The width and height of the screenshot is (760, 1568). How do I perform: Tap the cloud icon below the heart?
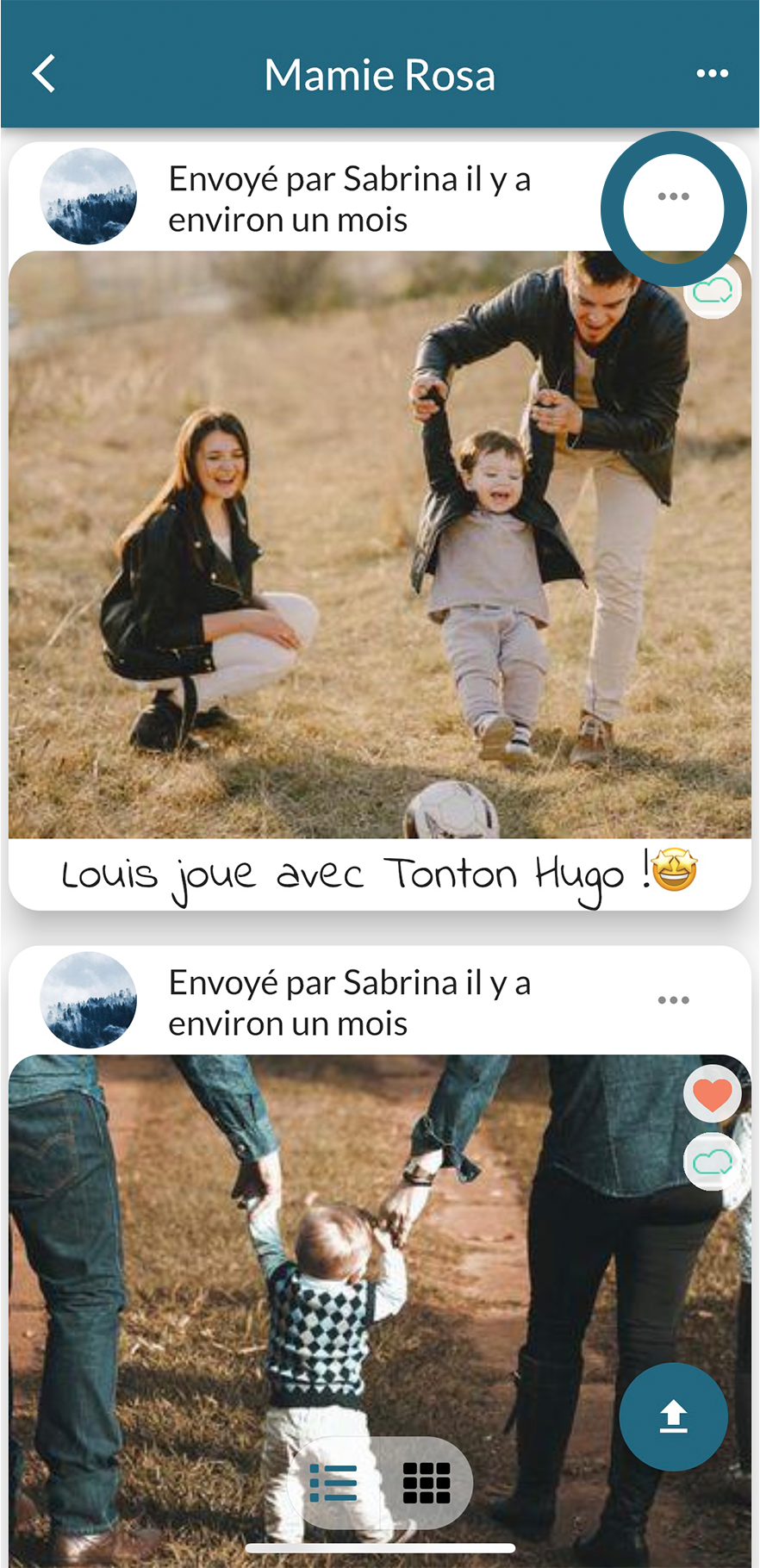(x=713, y=1163)
